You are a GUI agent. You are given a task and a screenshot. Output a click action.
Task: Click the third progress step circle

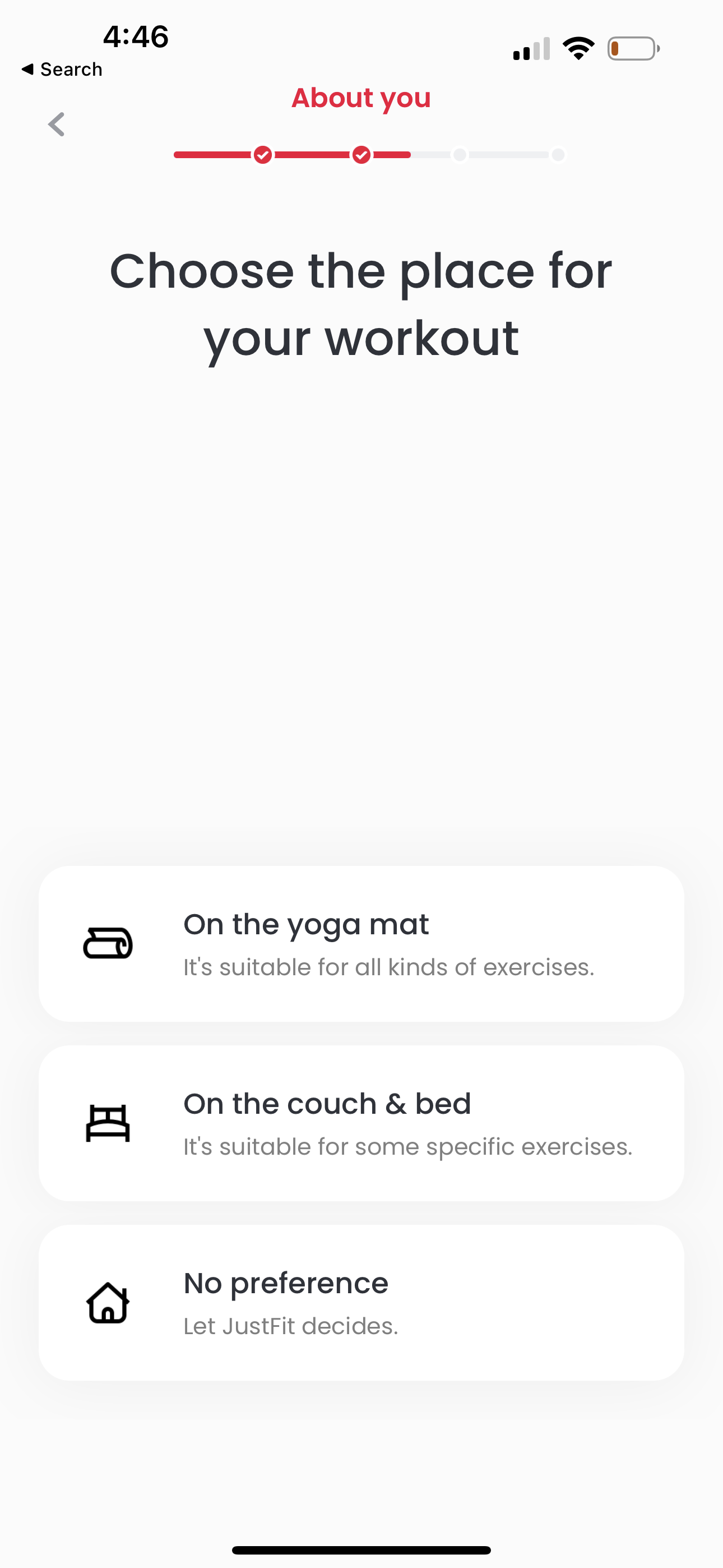click(460, 155)
